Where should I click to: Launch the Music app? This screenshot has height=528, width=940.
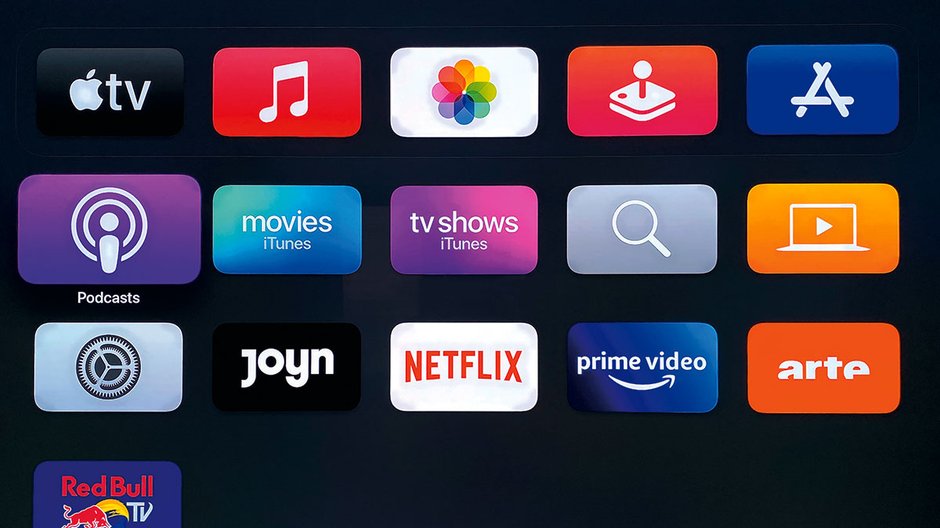286,92
